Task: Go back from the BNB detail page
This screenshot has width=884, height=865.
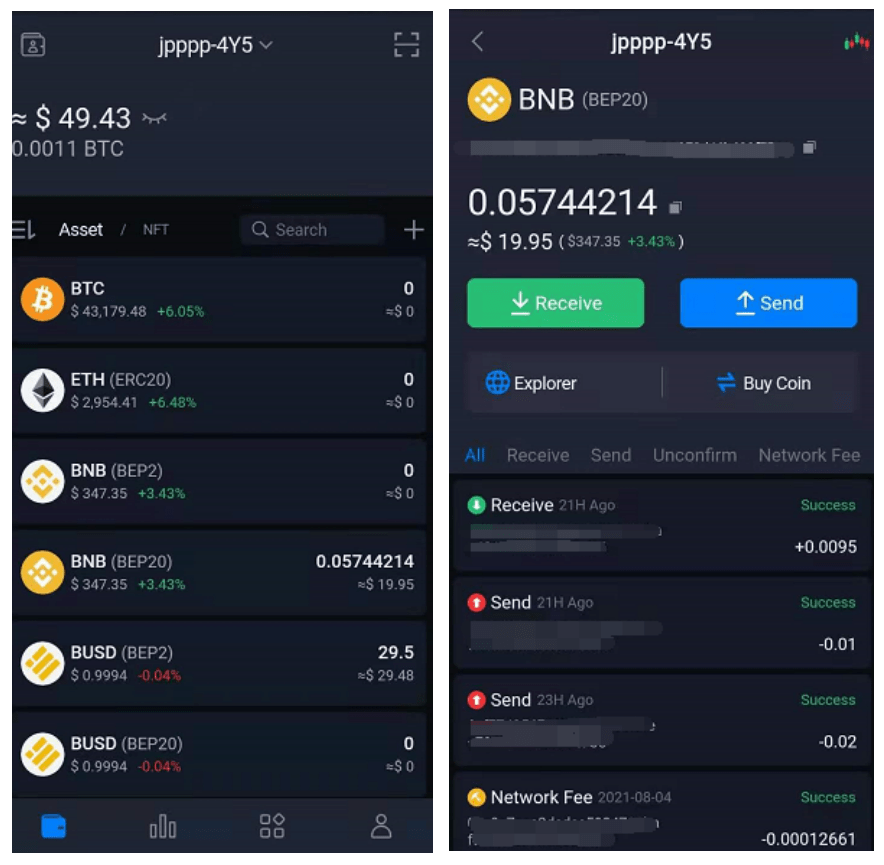Action: pyautogui.click(x=477, y=41)
